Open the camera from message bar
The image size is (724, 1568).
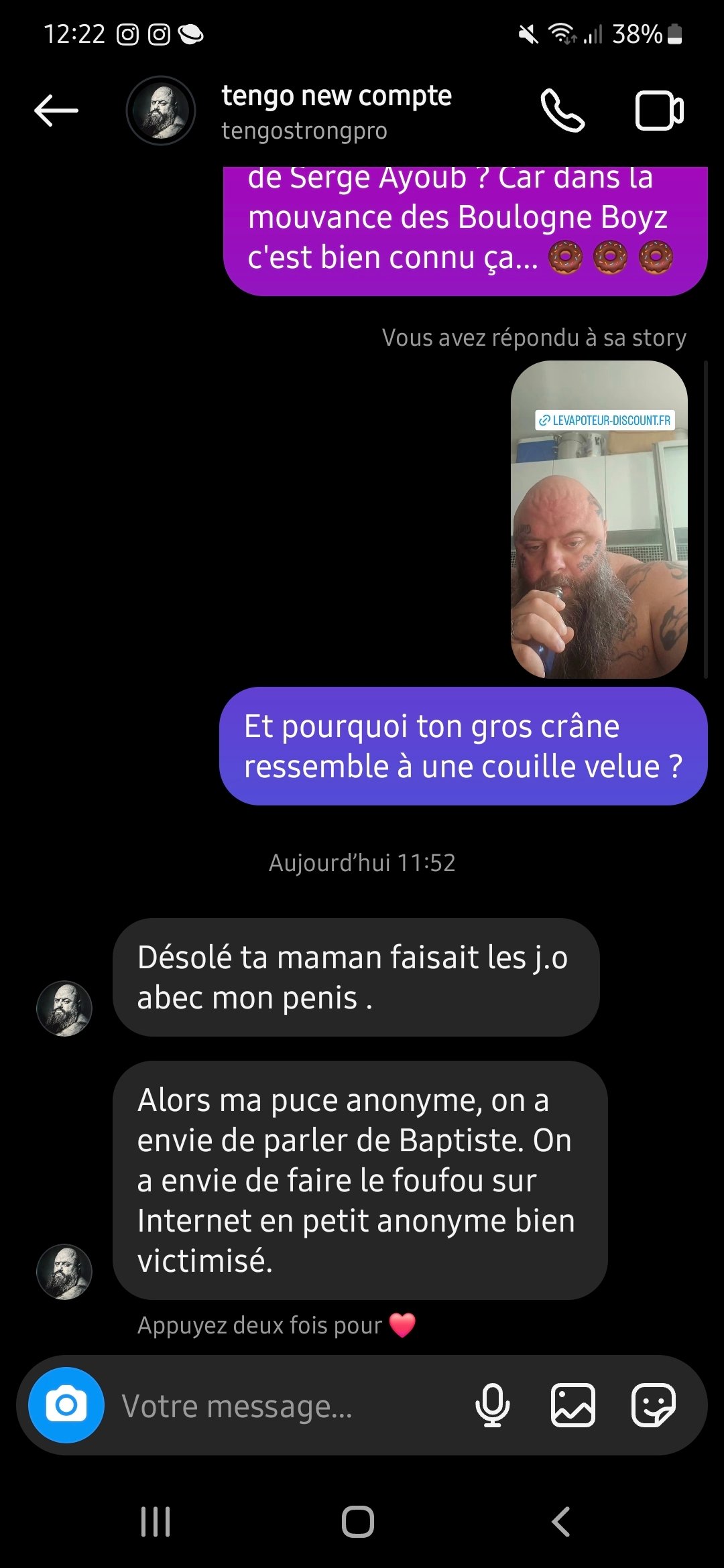point(66,1405)
